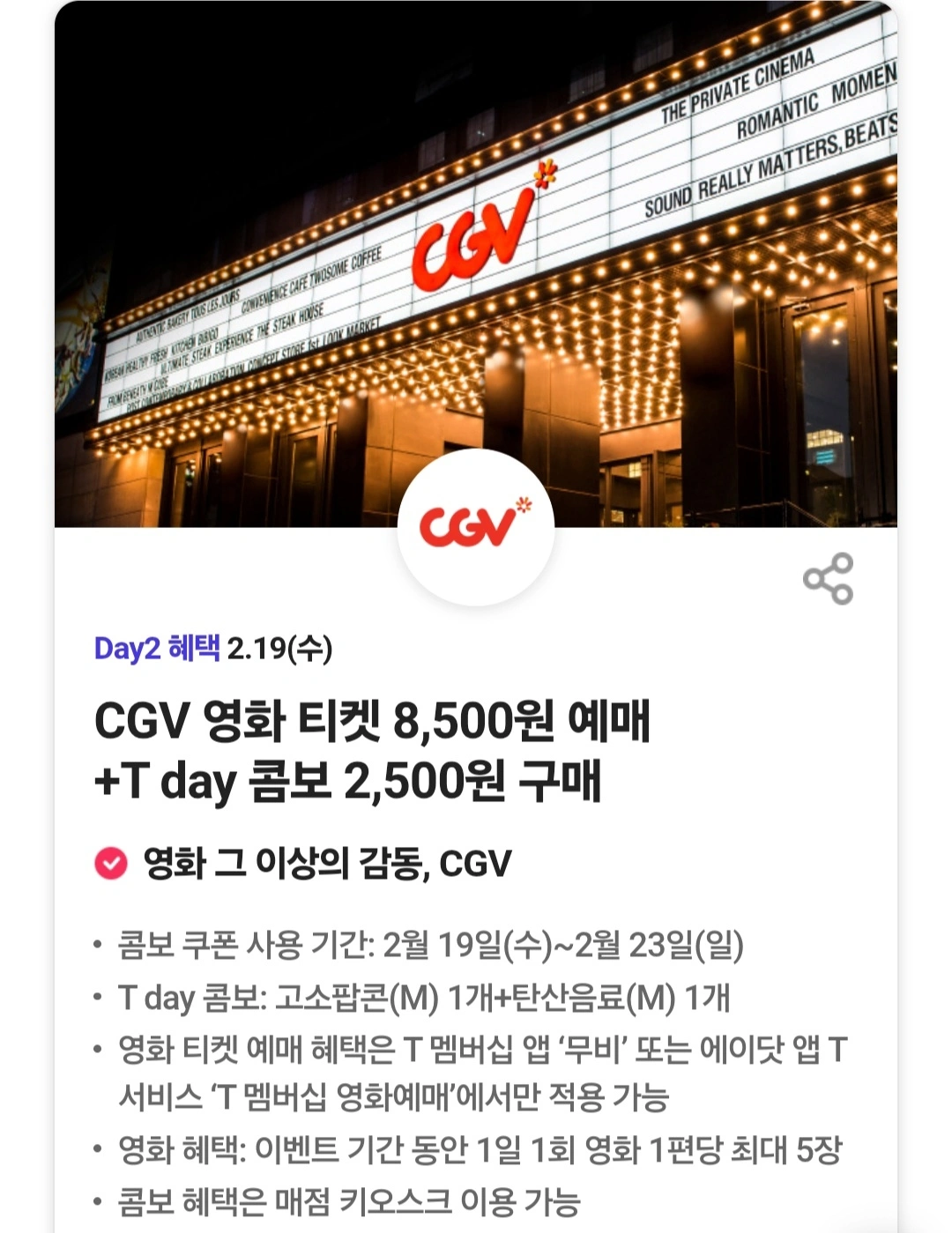Select the flower asterisk next to CGV logo

coord(544,174)
